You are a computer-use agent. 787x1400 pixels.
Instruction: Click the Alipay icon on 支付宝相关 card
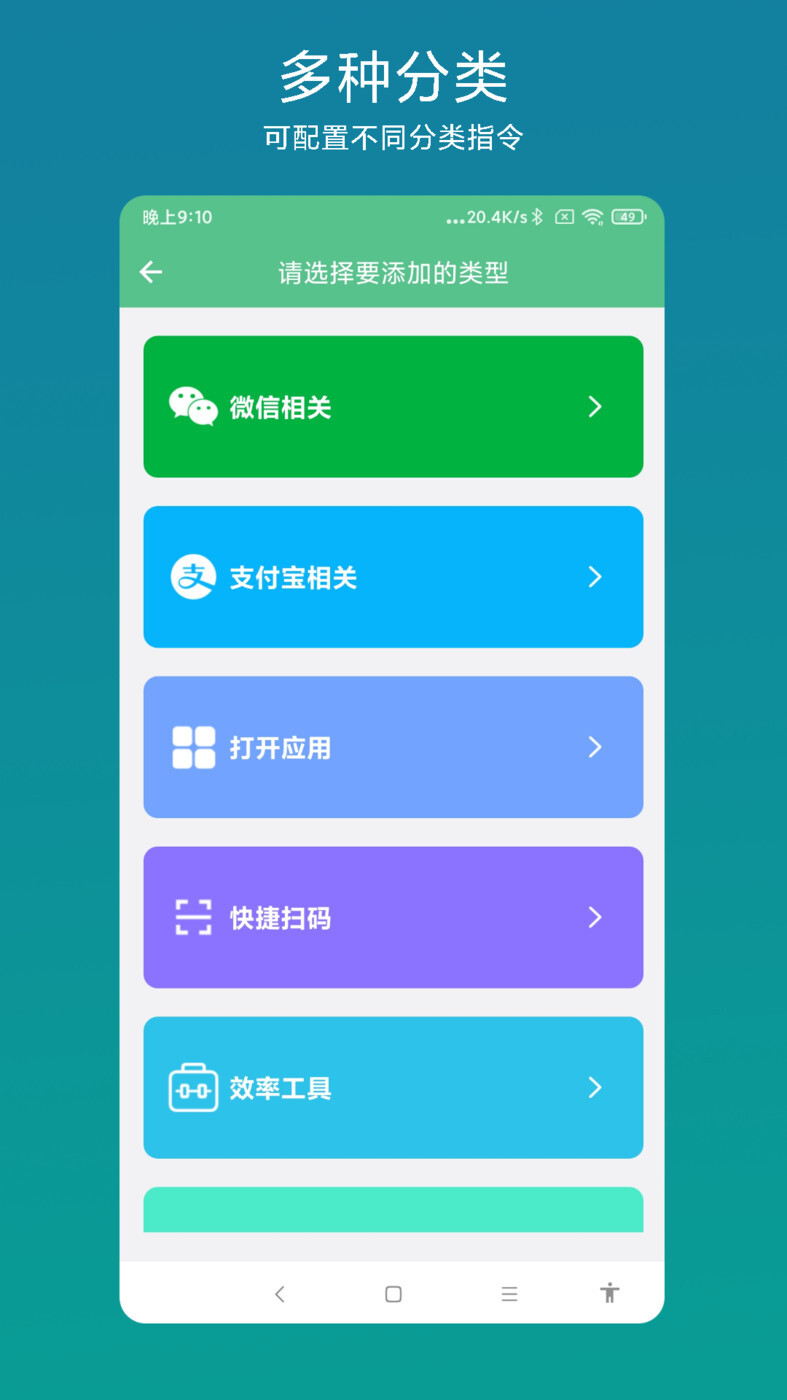192,577
